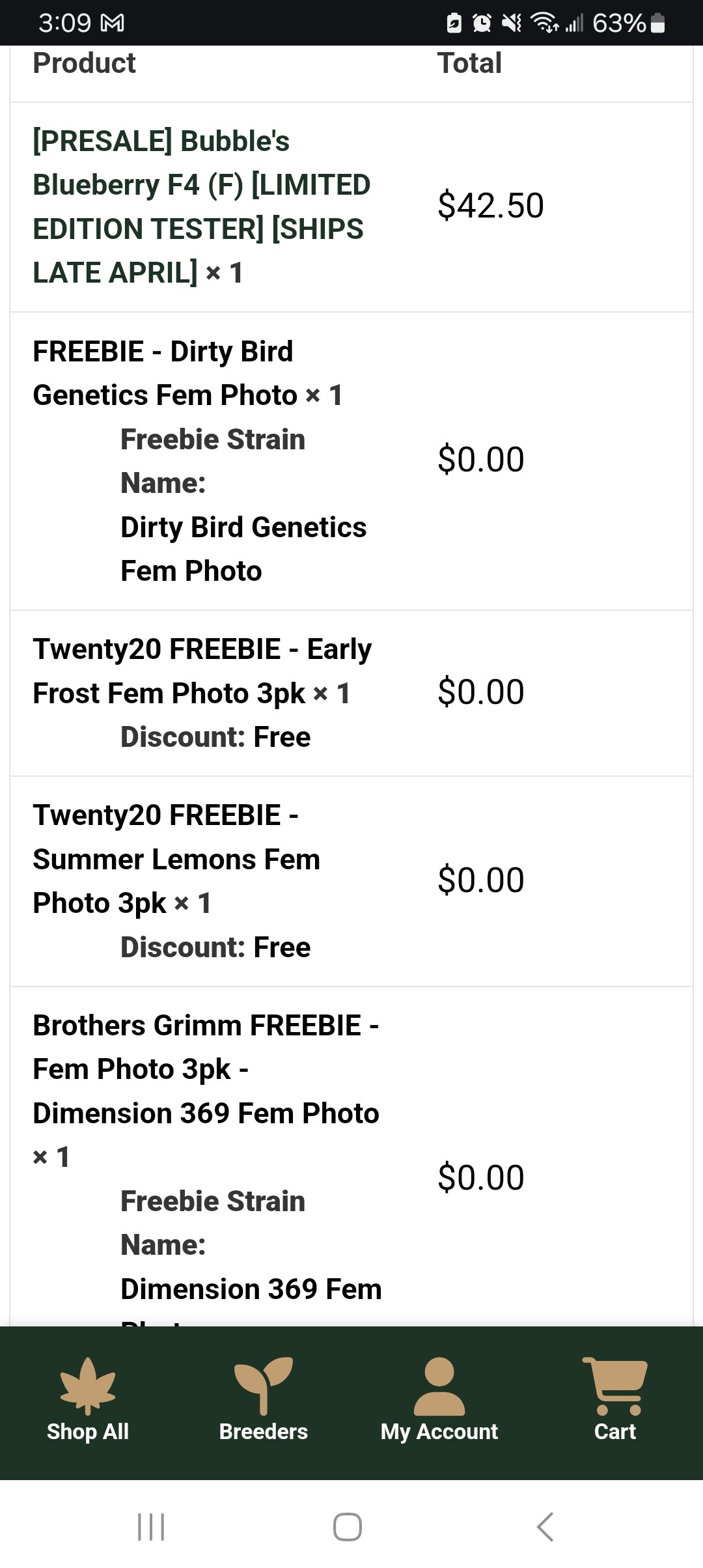This screenshot has width=703, height=1568.
Task: Switch to the Breeders tab
Action: click(264, 1400)
